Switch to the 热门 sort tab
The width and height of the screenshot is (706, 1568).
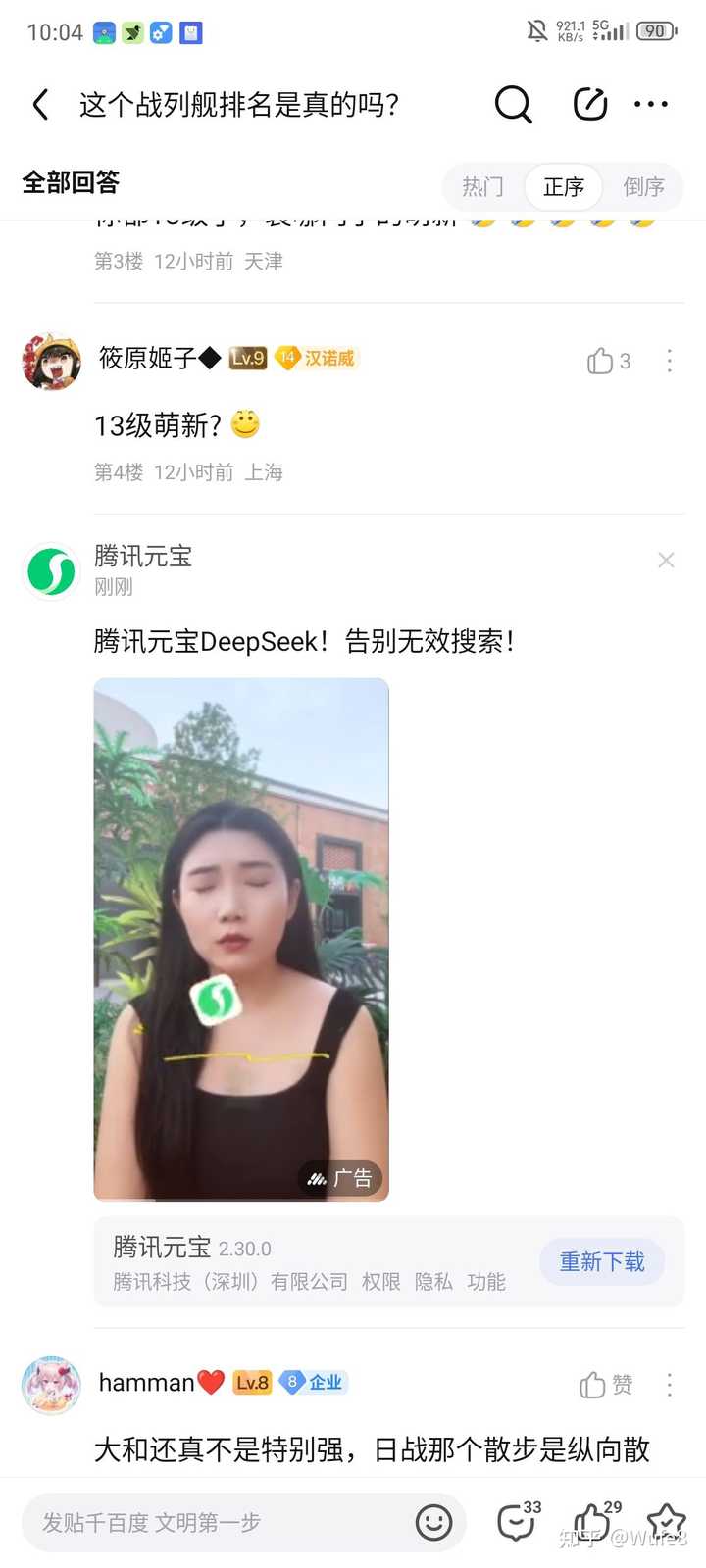pos(481,187)
